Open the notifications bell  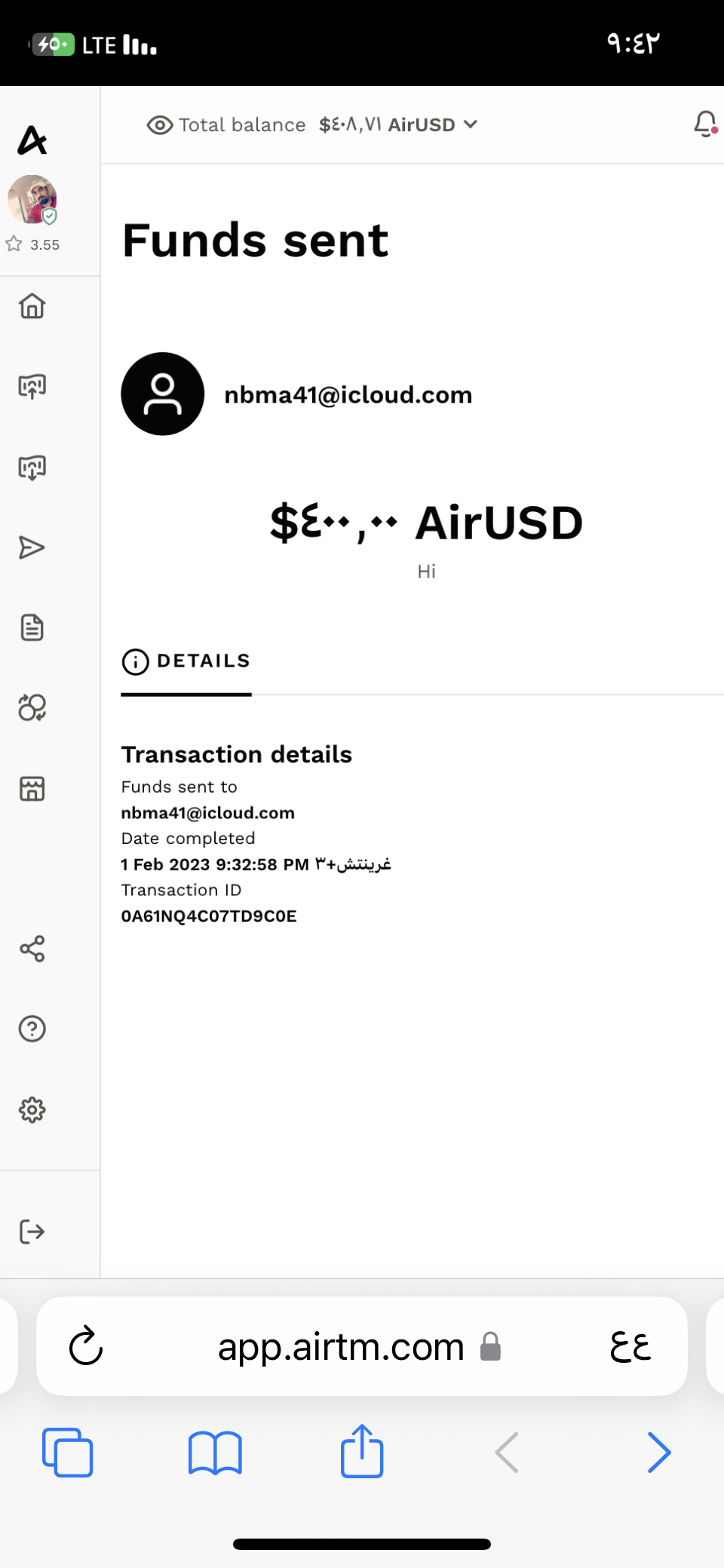coord(705,124)
